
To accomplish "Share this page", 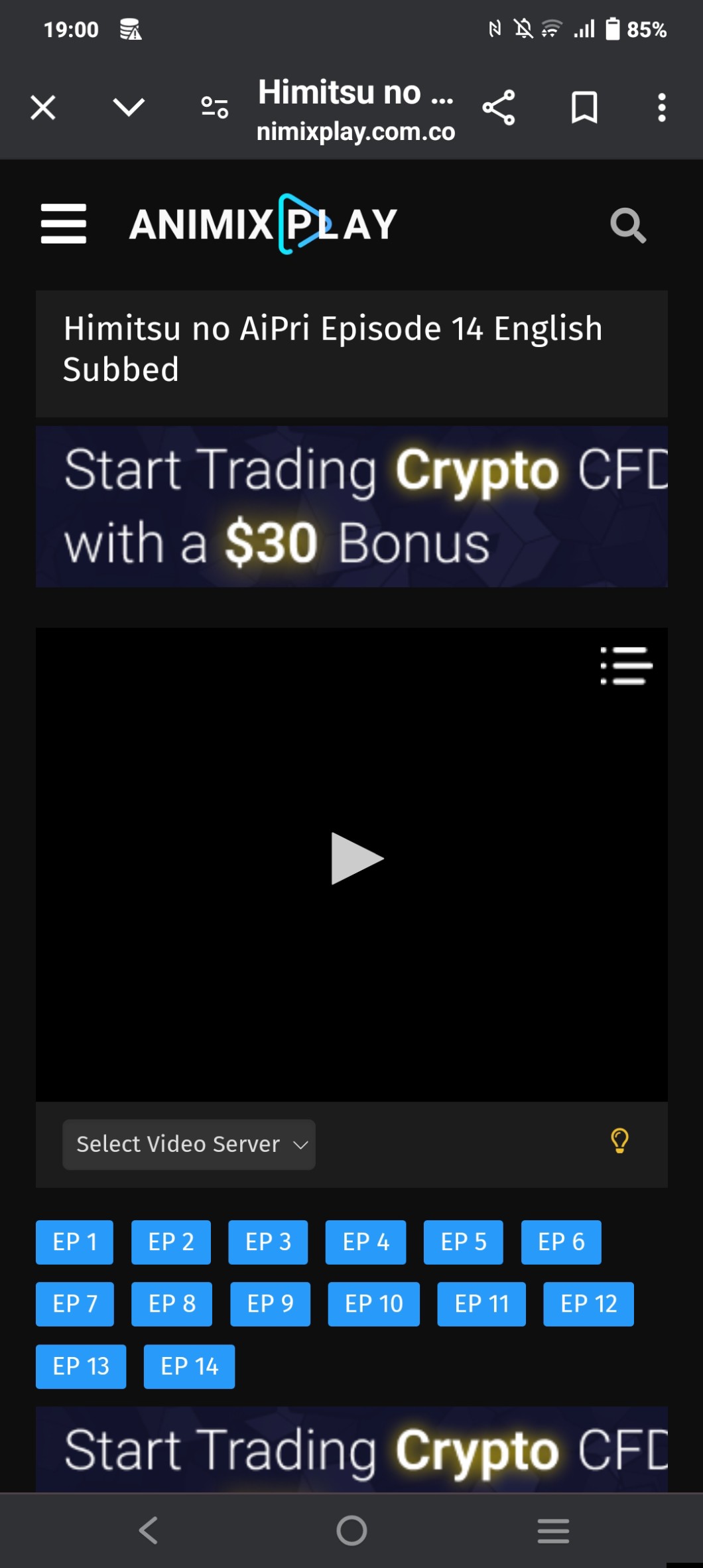I will 499,107.
